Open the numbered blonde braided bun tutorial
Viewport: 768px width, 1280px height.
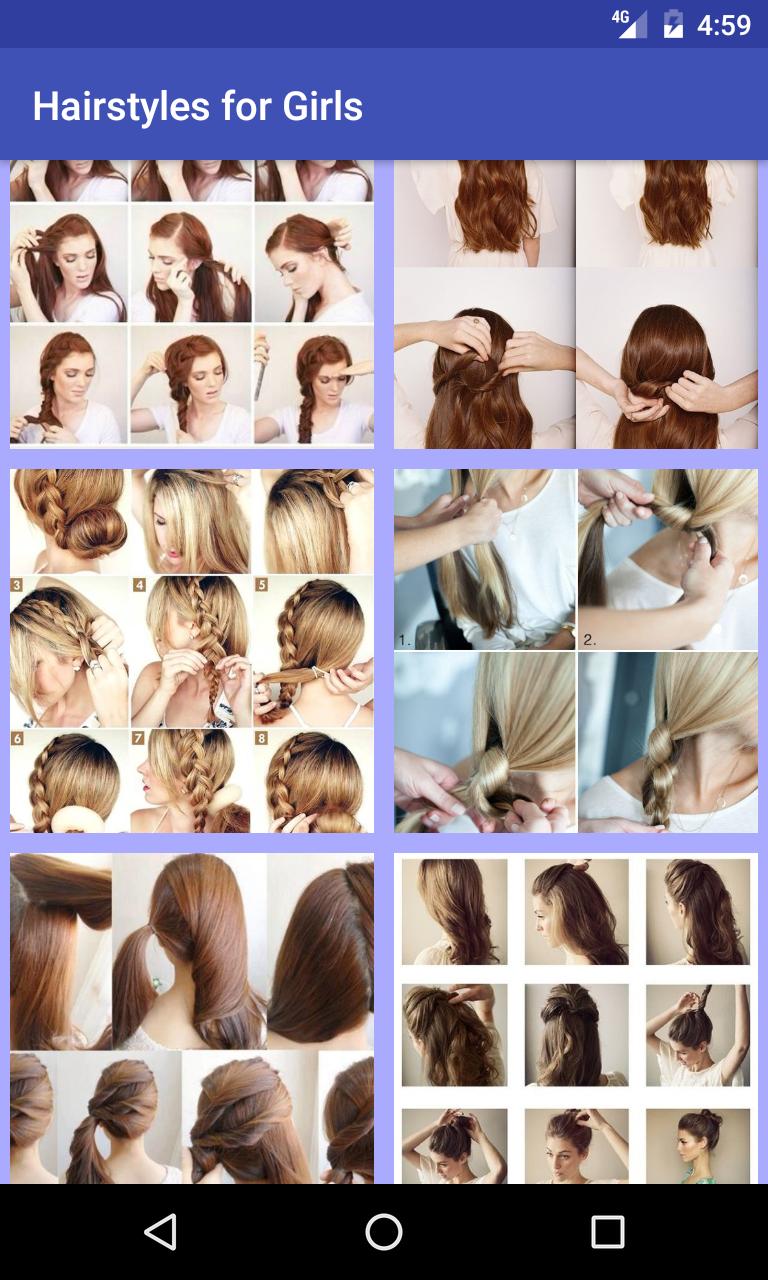(x=192, y=651)
